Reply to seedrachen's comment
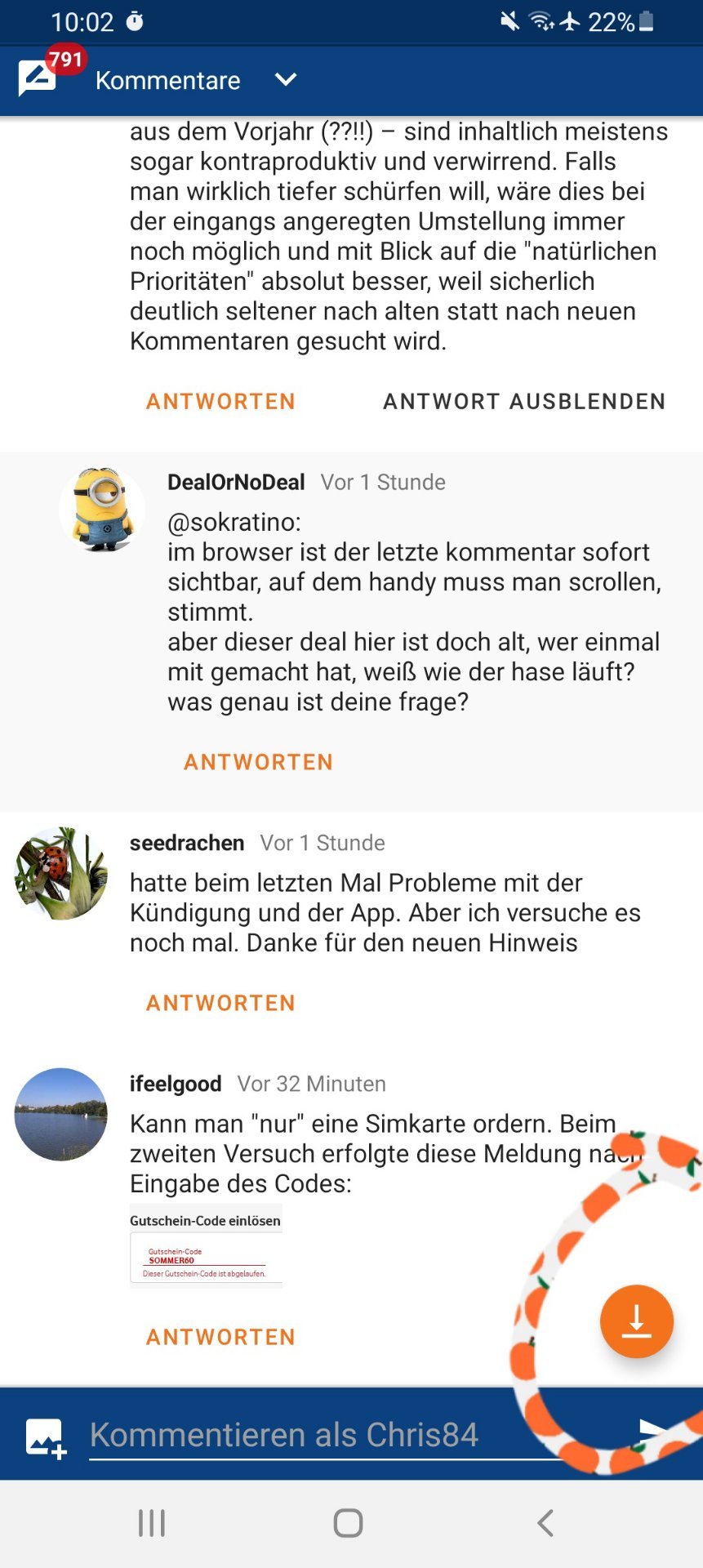 [220, 1003]
